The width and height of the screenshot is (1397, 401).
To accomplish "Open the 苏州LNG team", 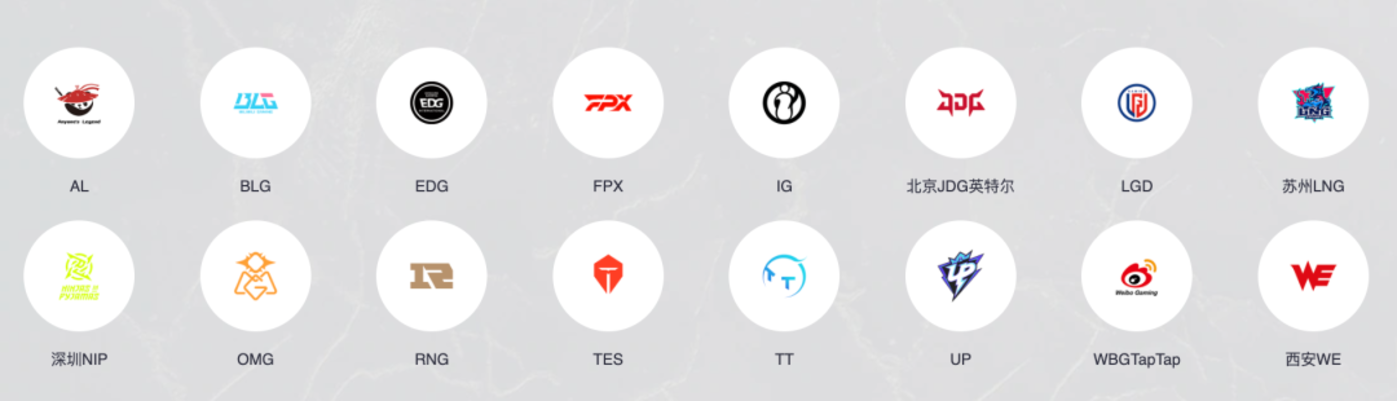I will 1313,103.
